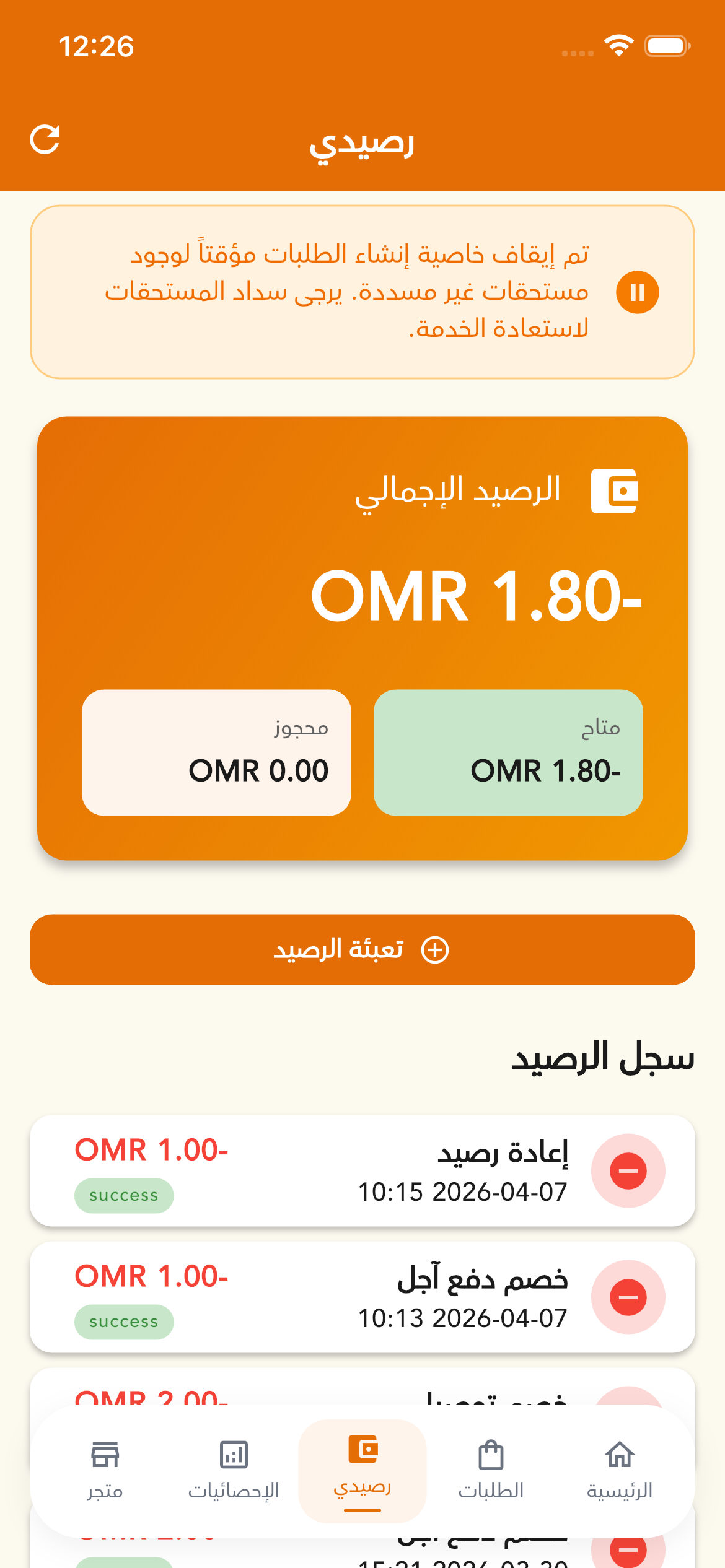Select the الإحصائيات statistics chart icon
The height and width of the screenshot is (1568, 725).
pyautogui.click(x=233, y=1453)
